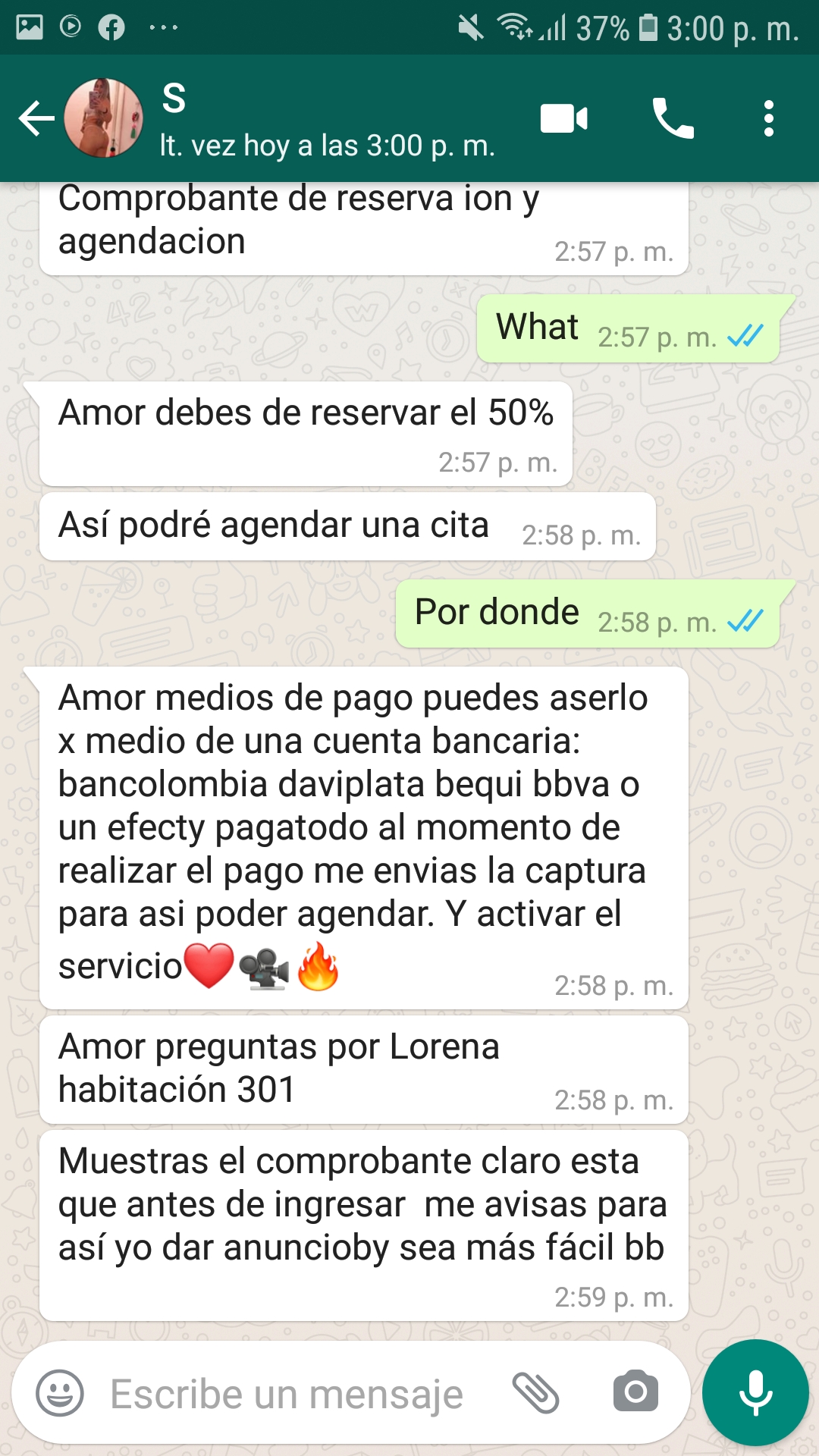Start a video call with S

pyautogui.click(x=564, y=119)
